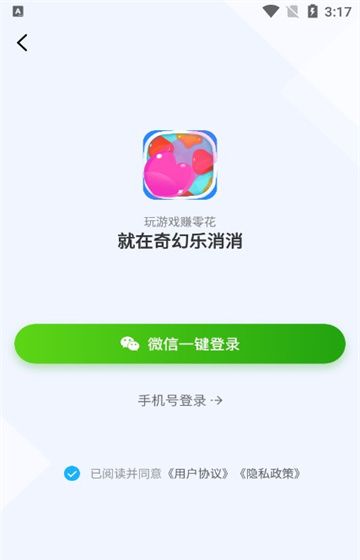This screenshot has width=360, height=560.
Task: Log in with 微信一键登录 button
Action: click(180, 344)
